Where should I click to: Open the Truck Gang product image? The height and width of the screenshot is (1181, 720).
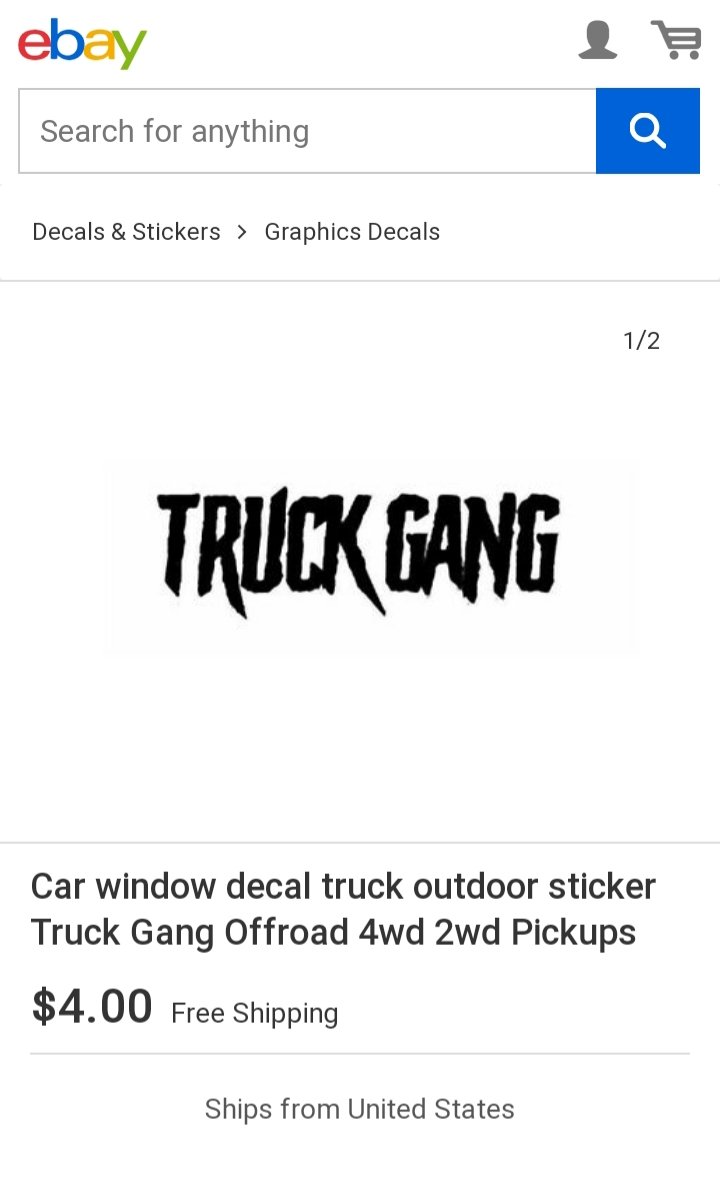click(360, 552)
